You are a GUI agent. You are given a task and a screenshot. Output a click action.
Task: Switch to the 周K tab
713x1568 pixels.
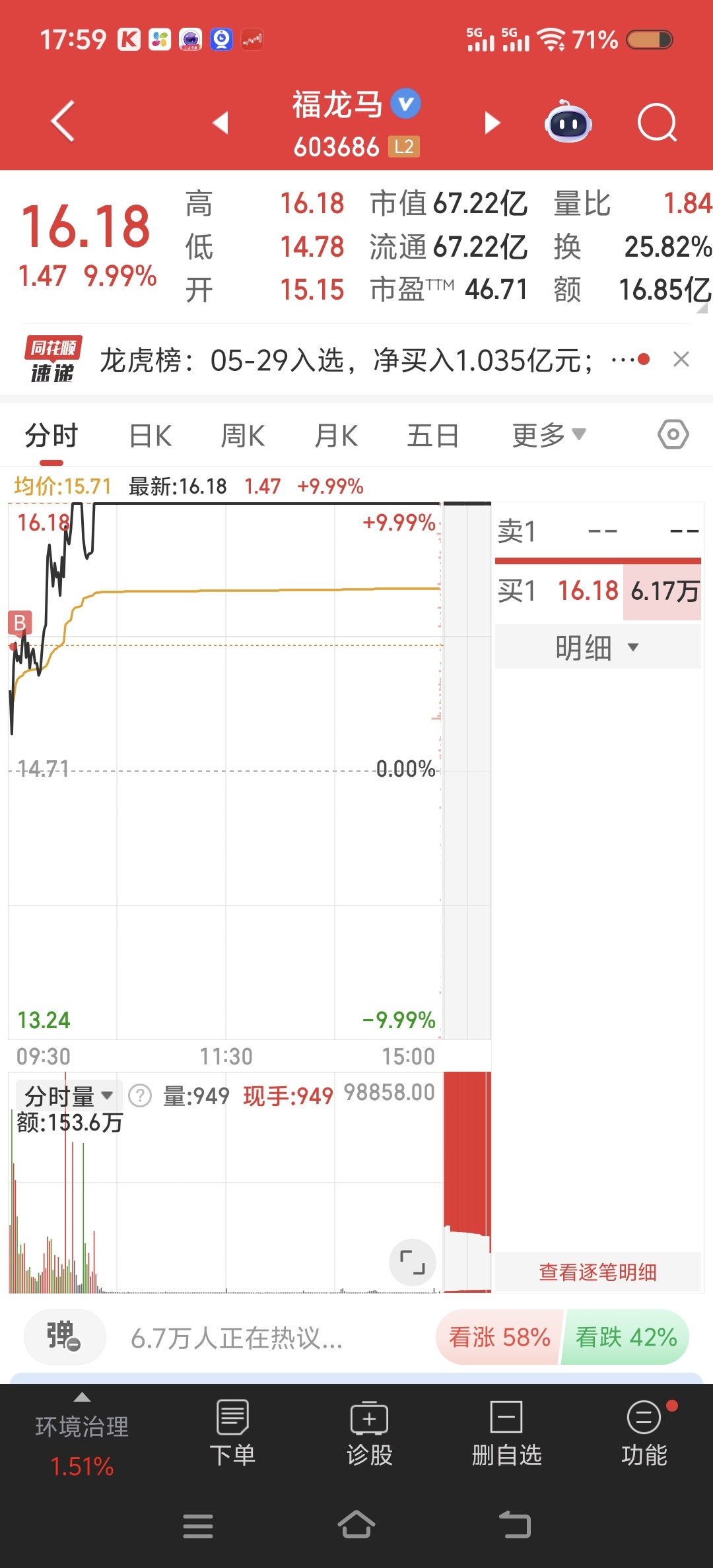242,436
